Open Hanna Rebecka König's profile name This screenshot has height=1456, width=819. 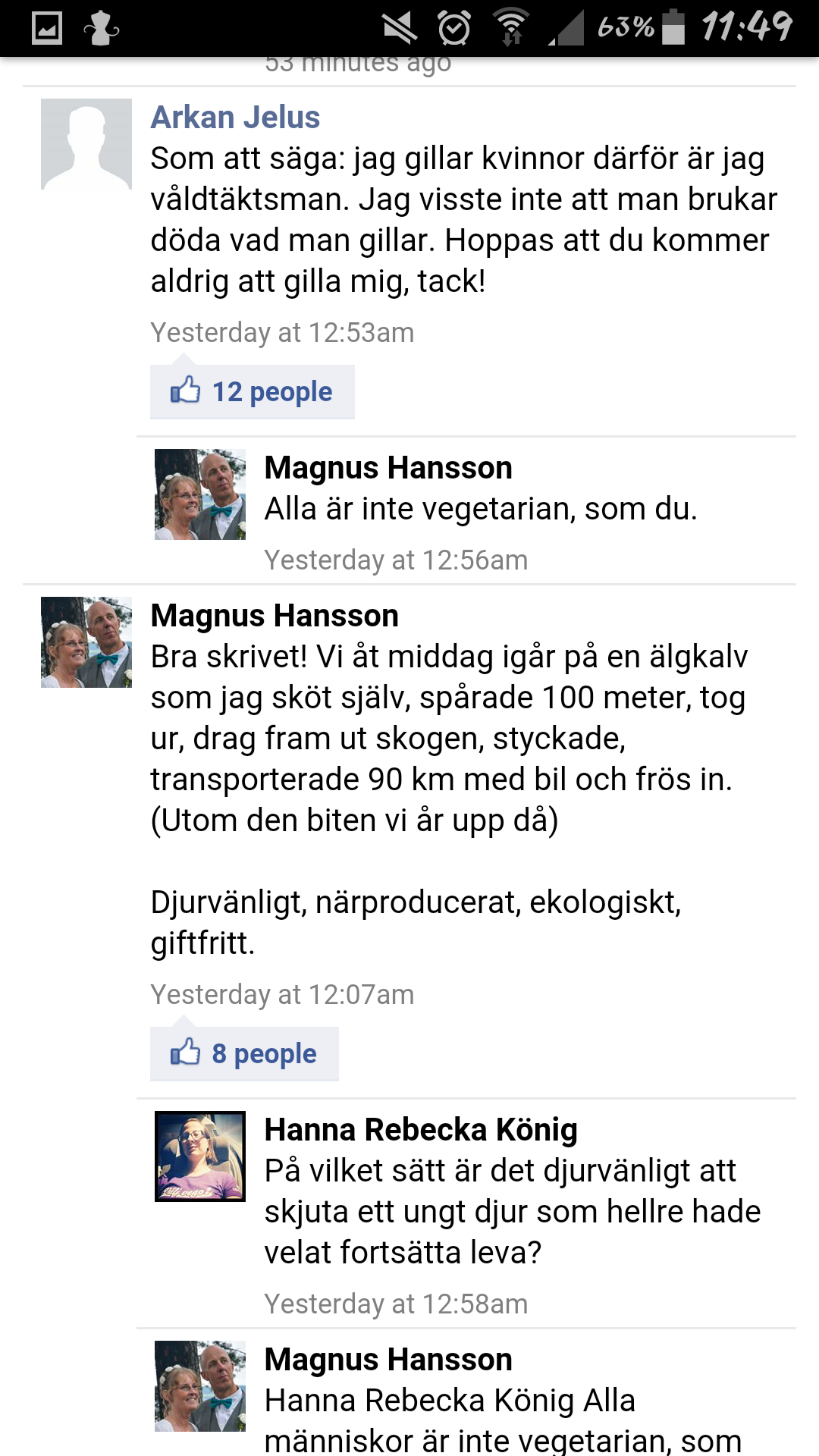tap(421, 1130)
